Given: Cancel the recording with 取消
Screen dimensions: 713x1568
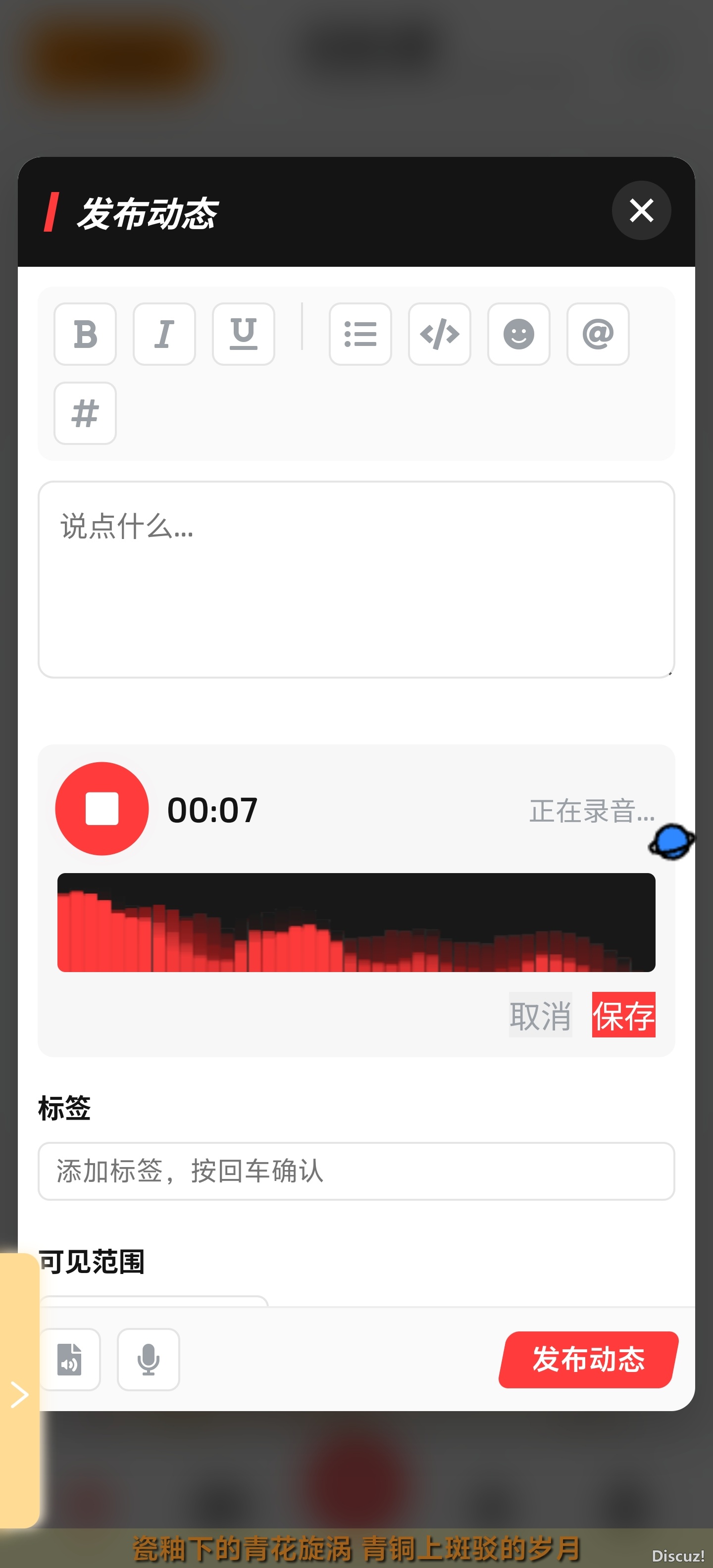Looking at the screenshot, I should pyautogui.click(x=540, y=1015).
